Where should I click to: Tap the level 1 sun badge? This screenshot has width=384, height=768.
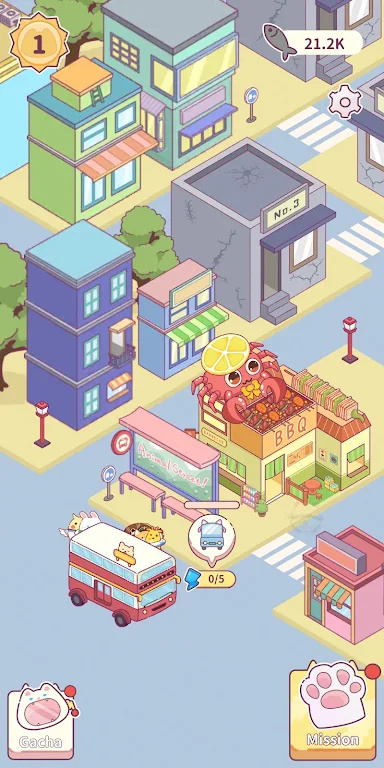coord(39,42)
